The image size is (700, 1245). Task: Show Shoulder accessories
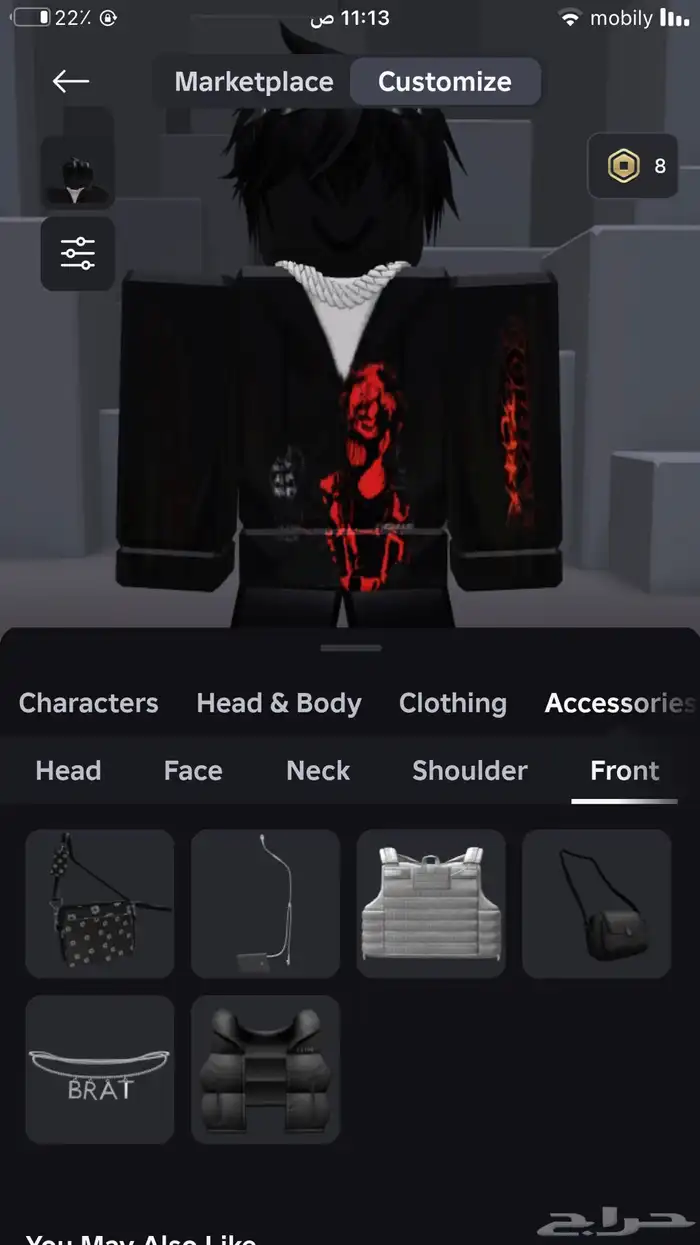[469, 771]
